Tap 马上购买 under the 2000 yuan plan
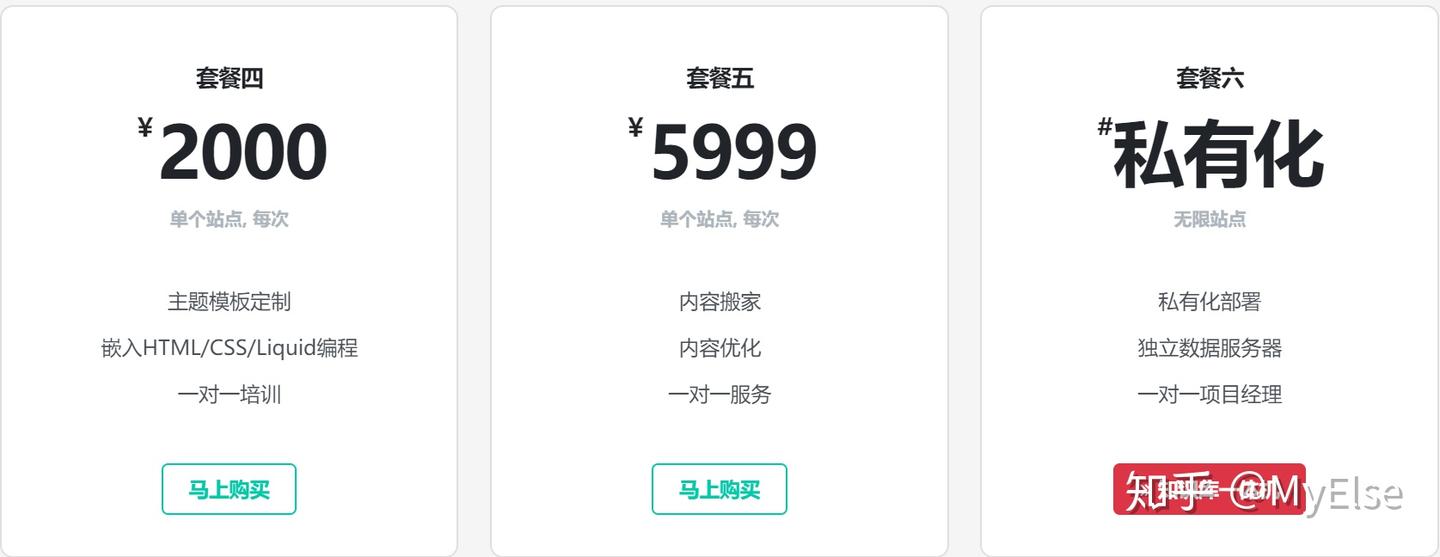 click(x=229, y=489)
